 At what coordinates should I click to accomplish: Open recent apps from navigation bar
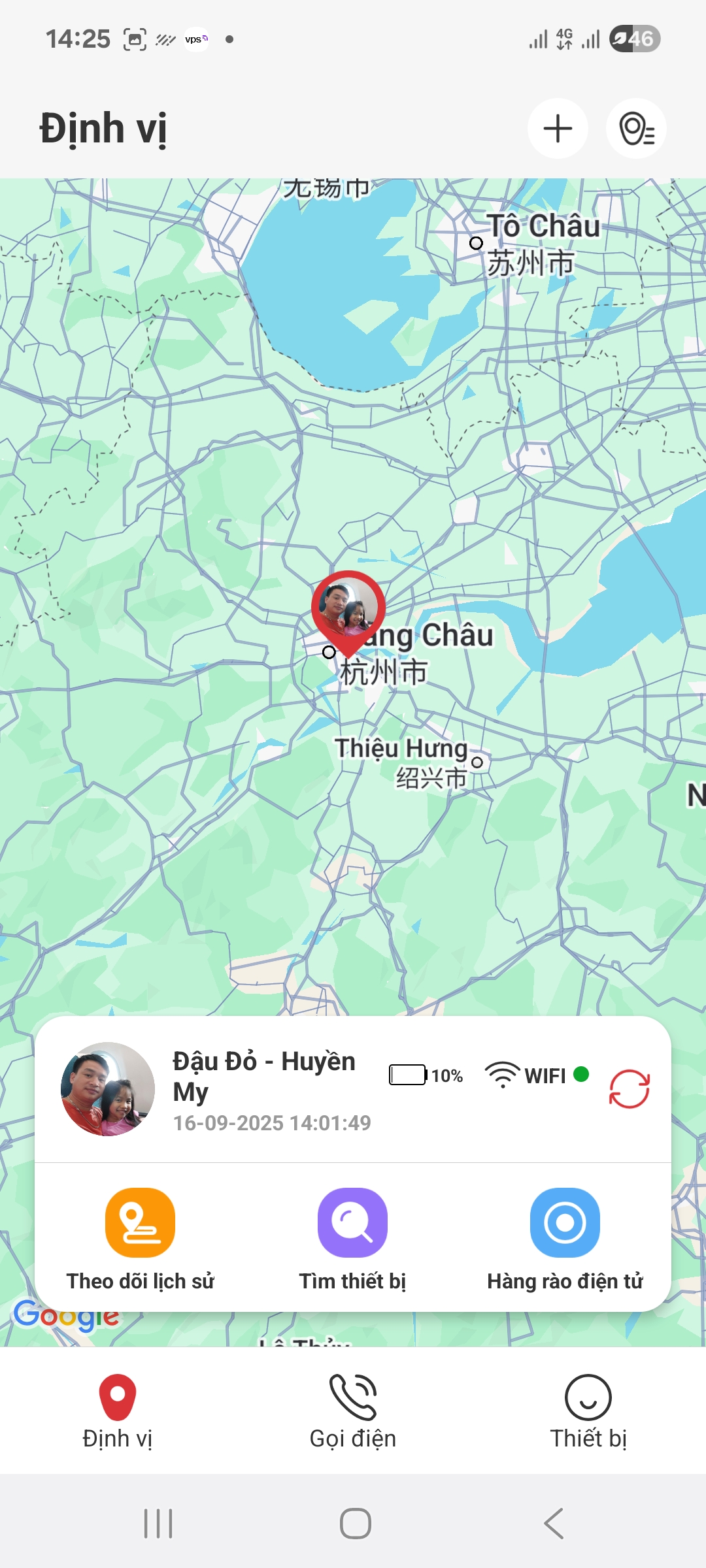[x=158, y=1524]
